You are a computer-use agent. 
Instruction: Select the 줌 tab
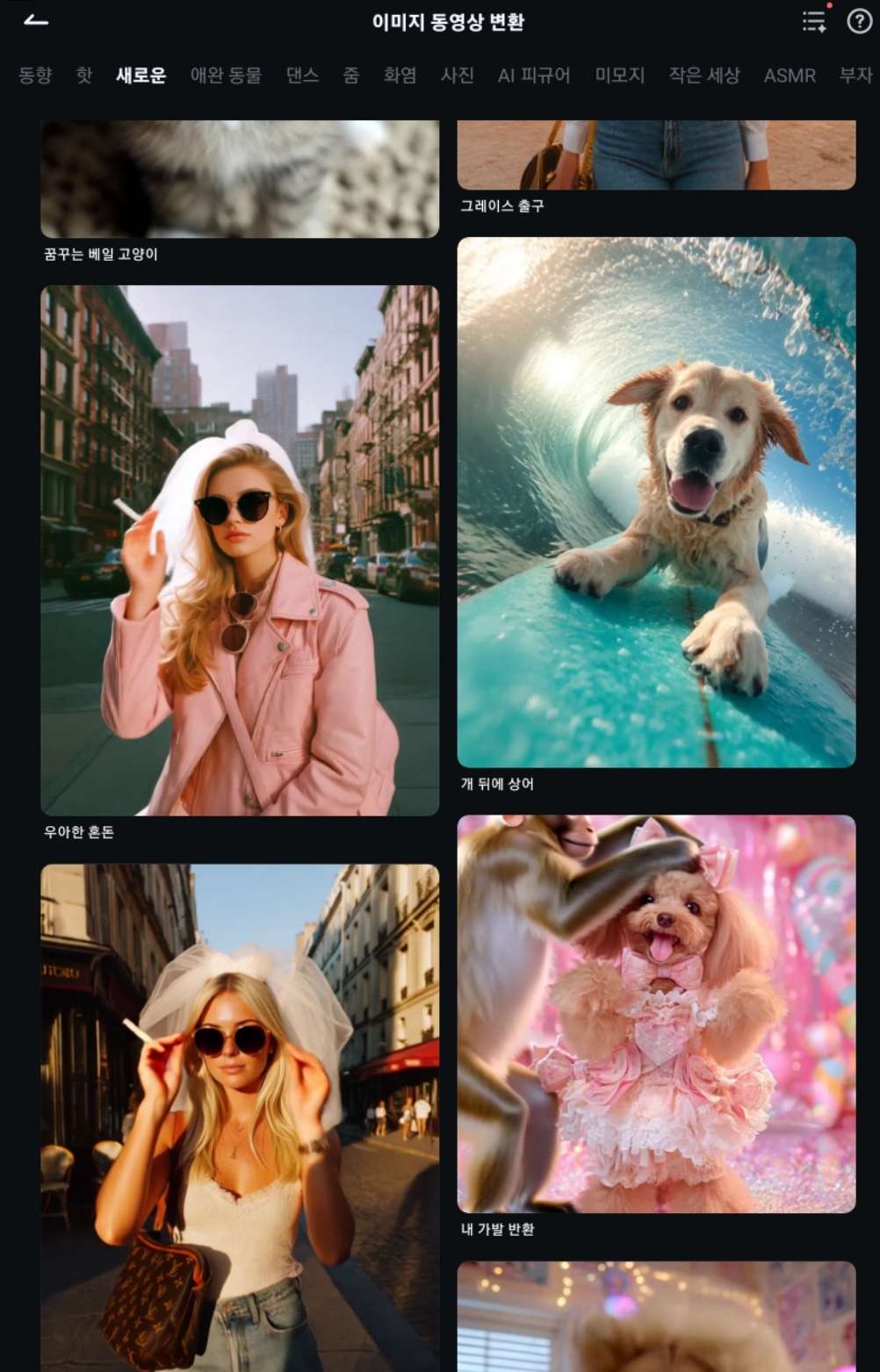pos(350,75)
